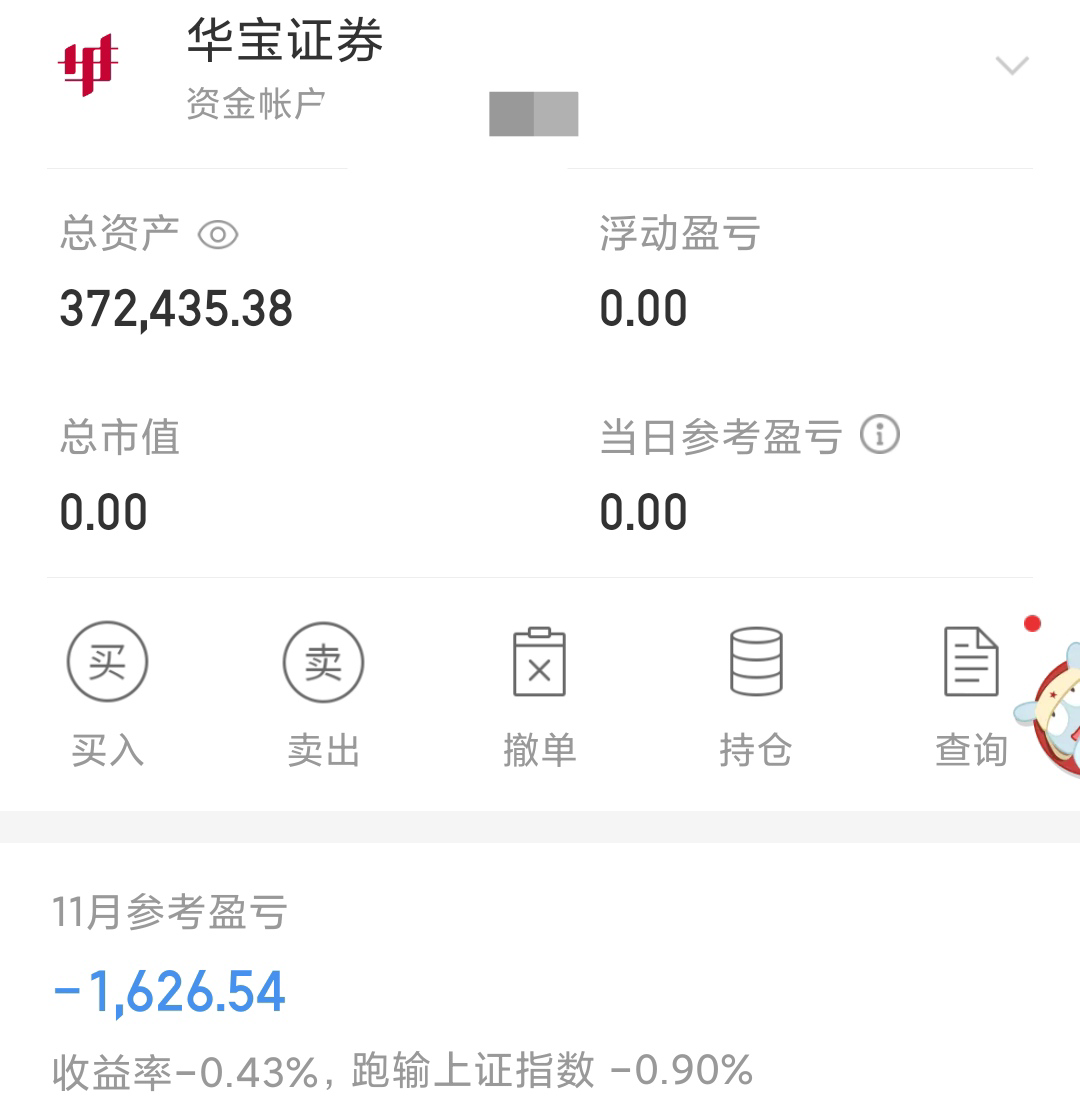Expand the 华宝证券 account dropdown chevron
This screenshot has width=1080, height=1119.
(x=1012, y=66)
